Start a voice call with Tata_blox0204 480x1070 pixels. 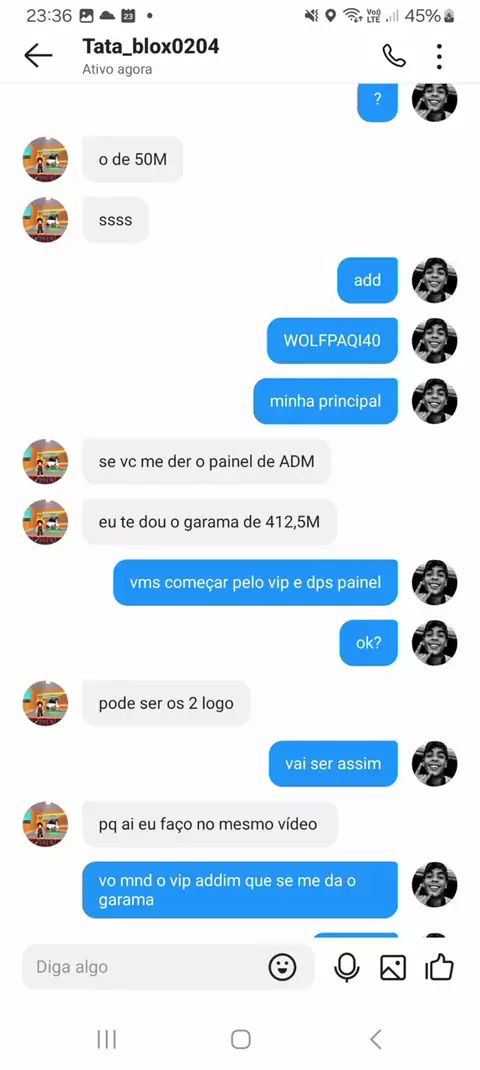pos(393,56)
